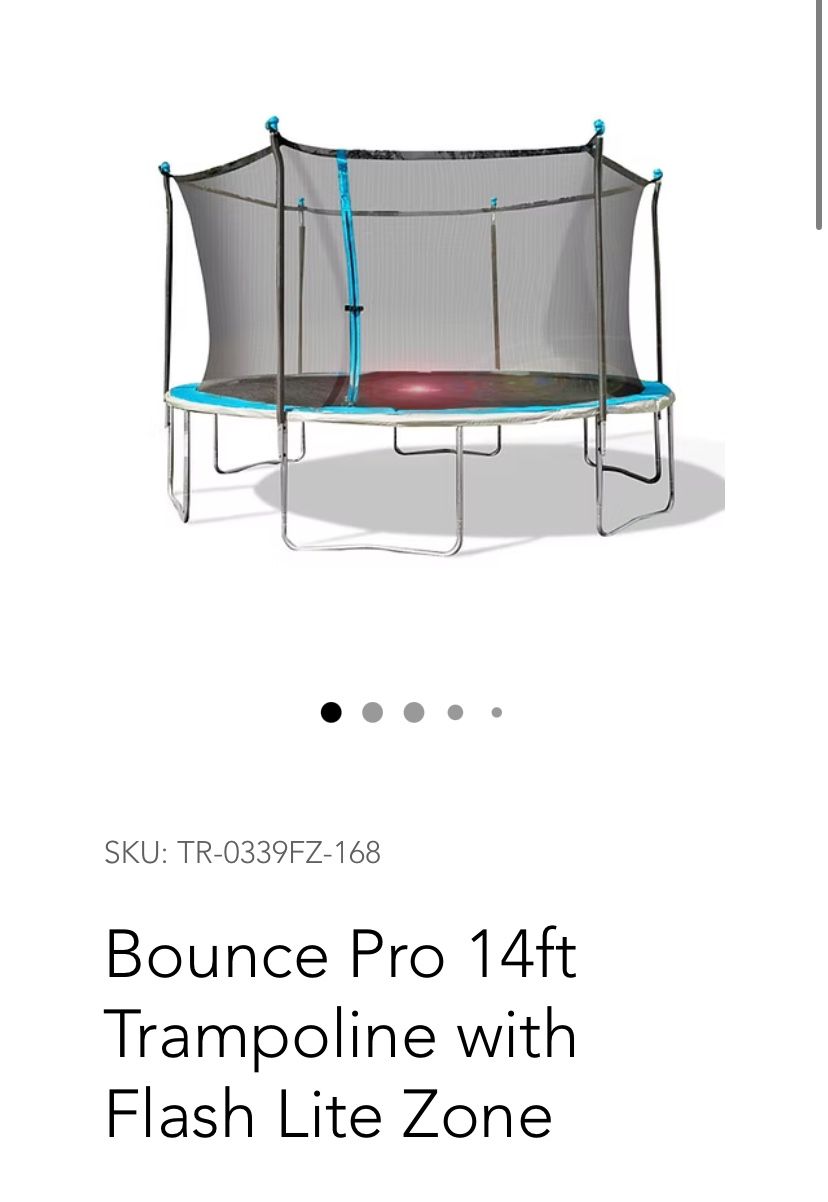Select the fourth carousel dot
The width and height of the screenshot is (828, 1202).
[455, 711]
